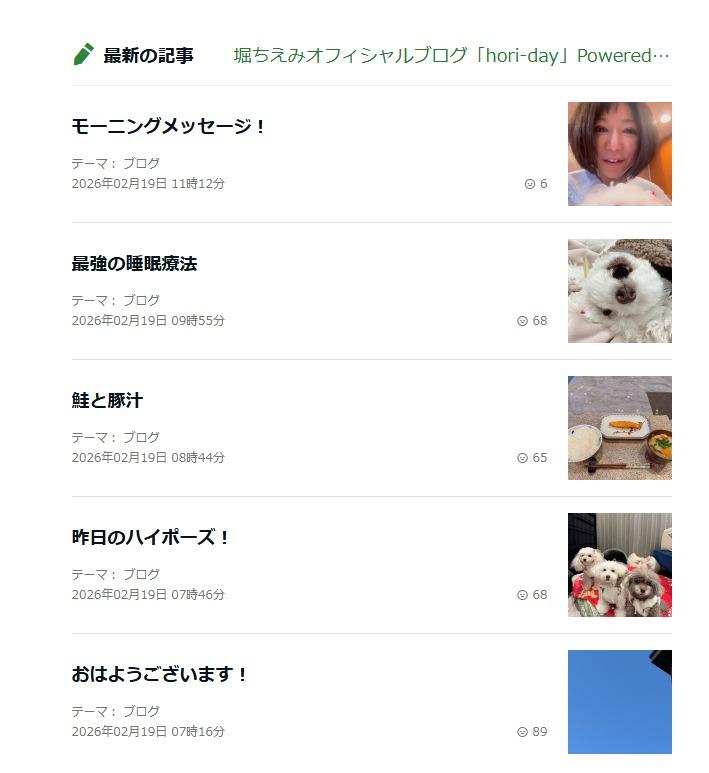Tap the selfie thumbnail for モーニングメッセージ！
This screenshot has width=709, height=773.
[619, 154]
